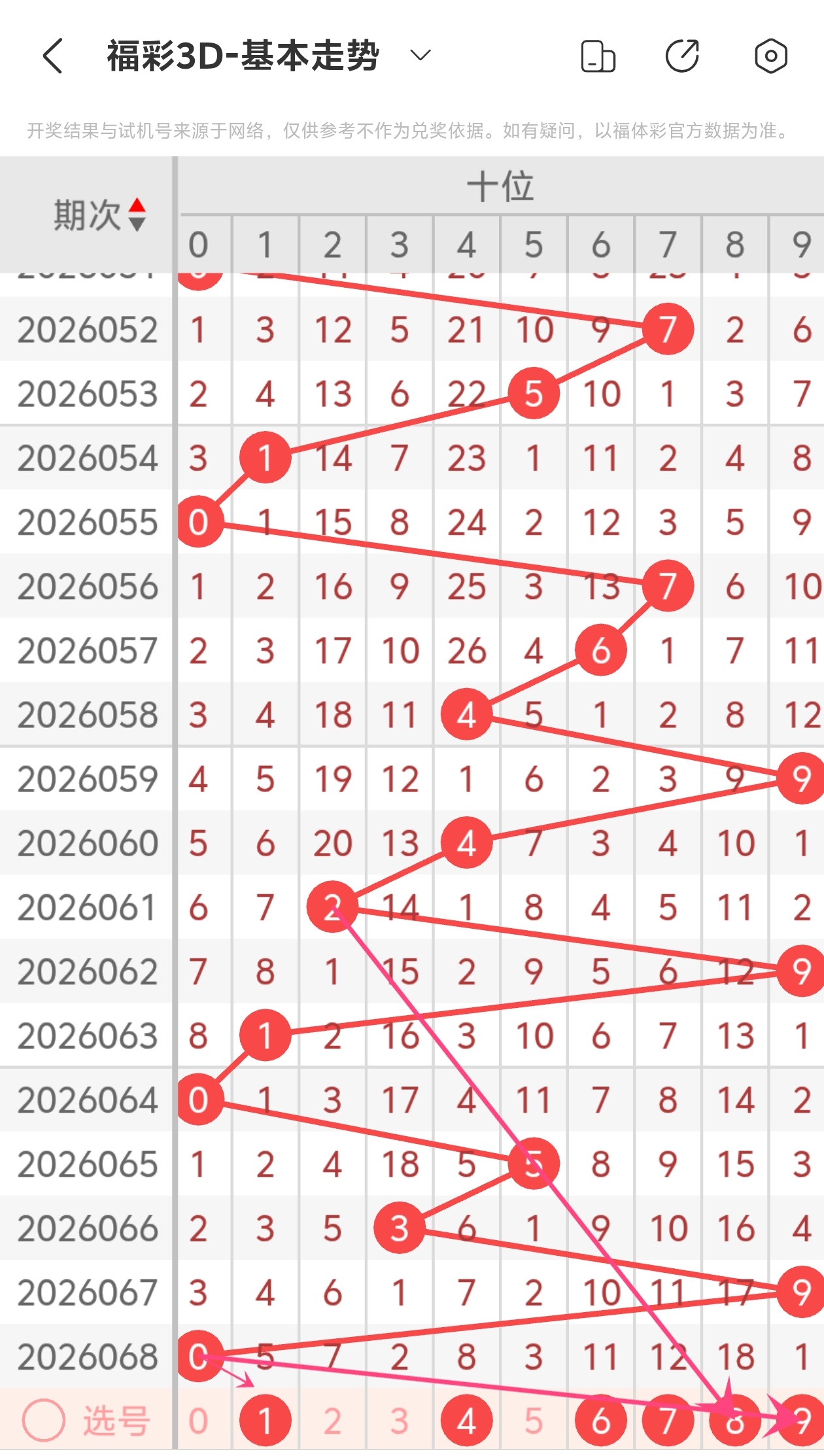Tap the device layout switch icon

[x=598, y=56]
